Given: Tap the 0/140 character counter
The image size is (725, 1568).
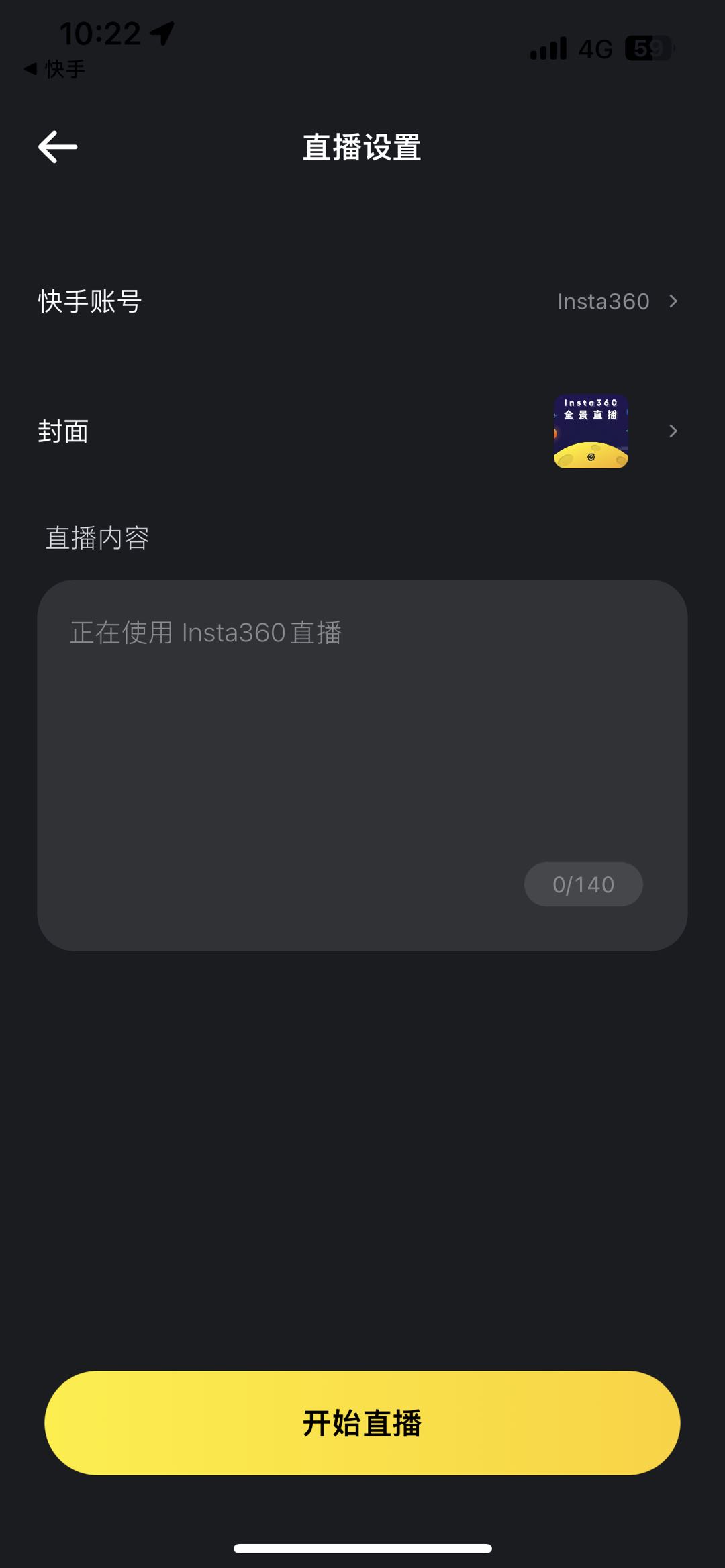Looking at the screenshot, I should 583,884.
